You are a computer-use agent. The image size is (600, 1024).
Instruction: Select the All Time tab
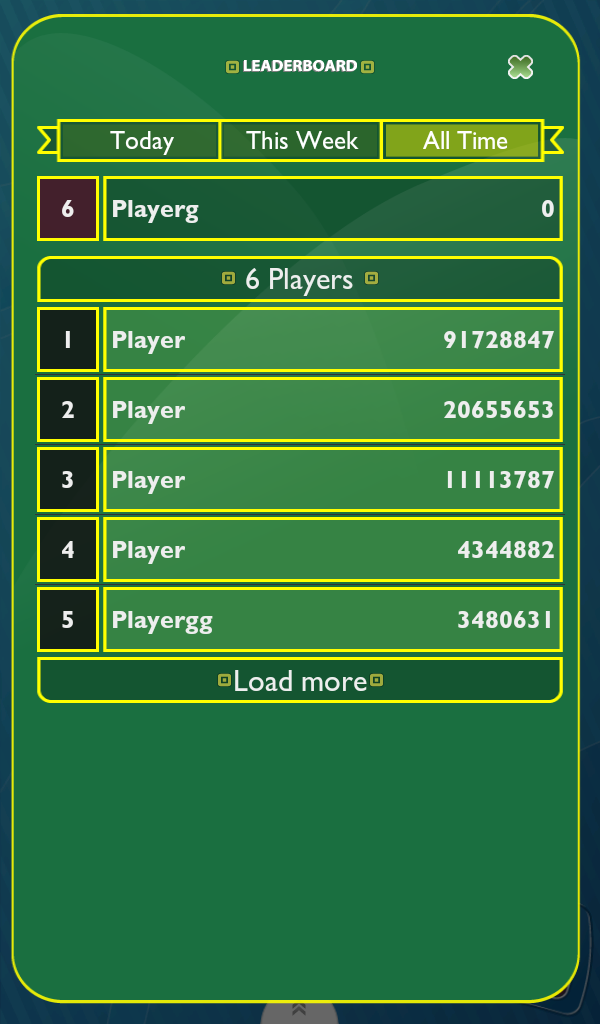tap(463, 141)
